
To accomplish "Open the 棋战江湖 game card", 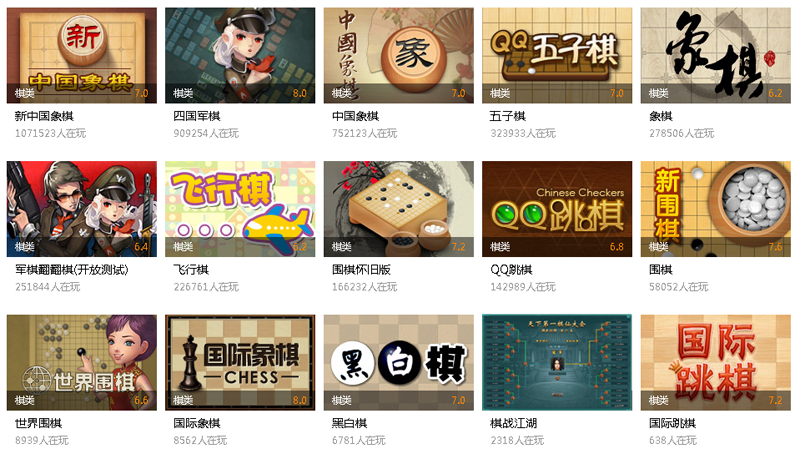I will tap(557, 362).
